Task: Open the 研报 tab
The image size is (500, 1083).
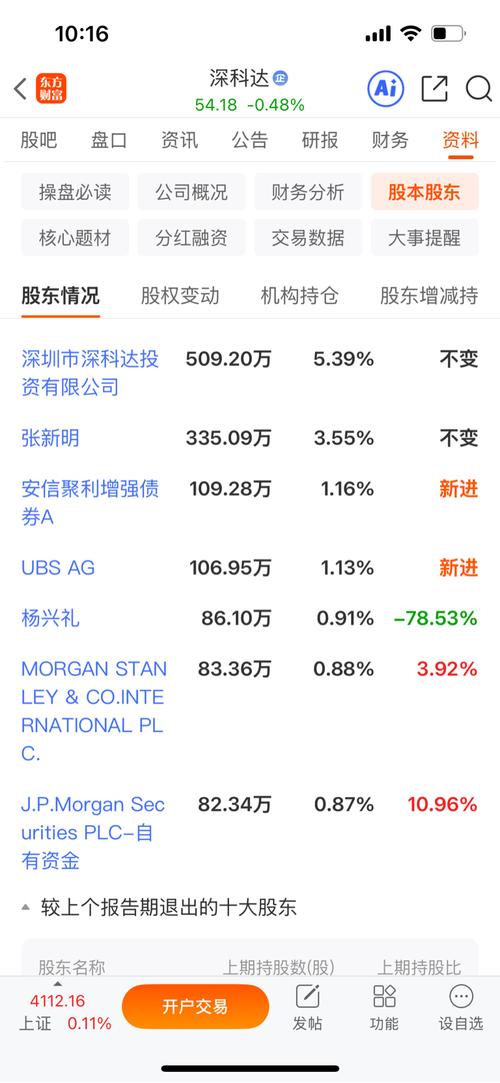Action: 320,141
